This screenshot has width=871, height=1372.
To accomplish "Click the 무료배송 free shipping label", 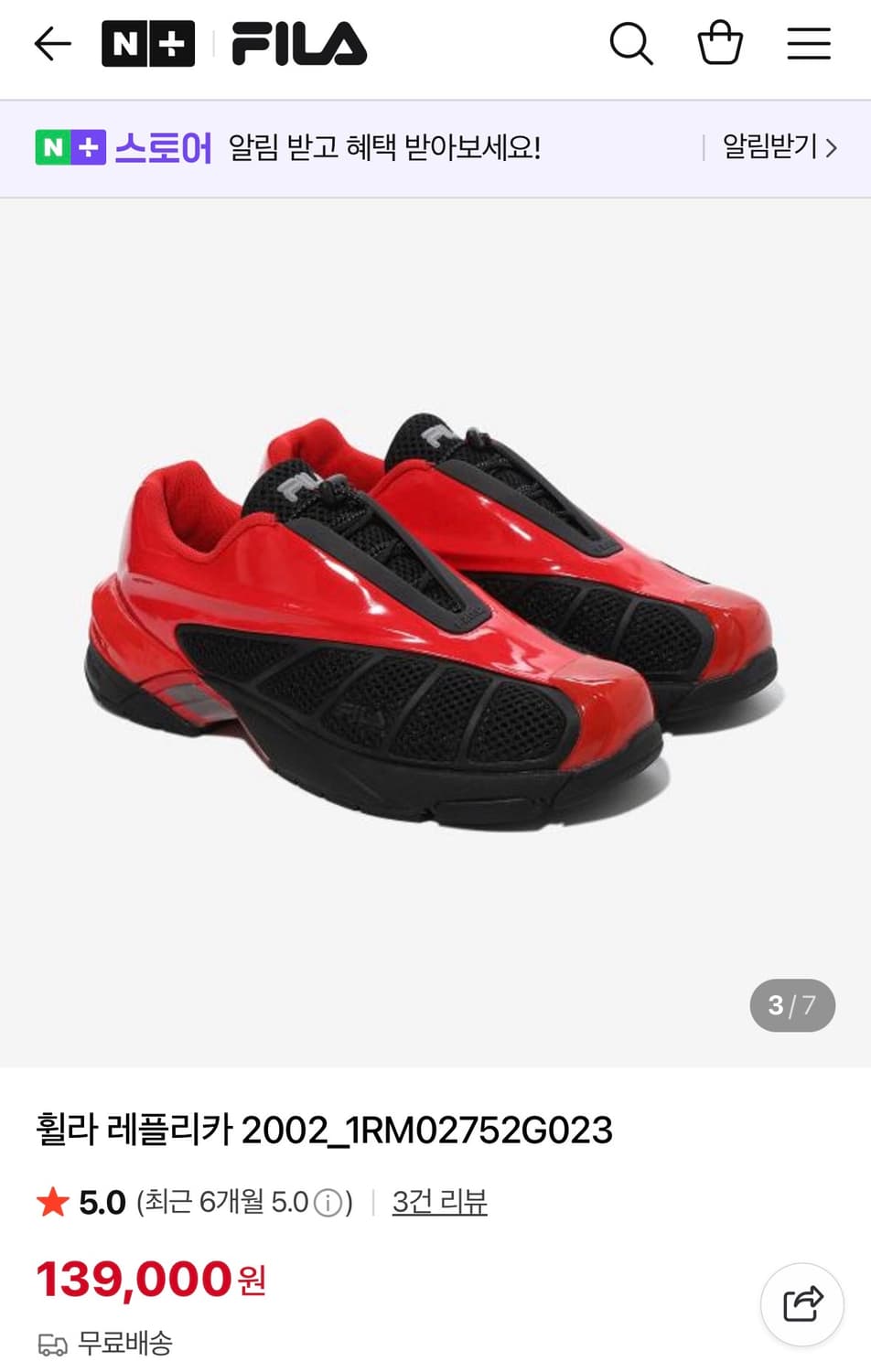I will tap(125, 1345).
